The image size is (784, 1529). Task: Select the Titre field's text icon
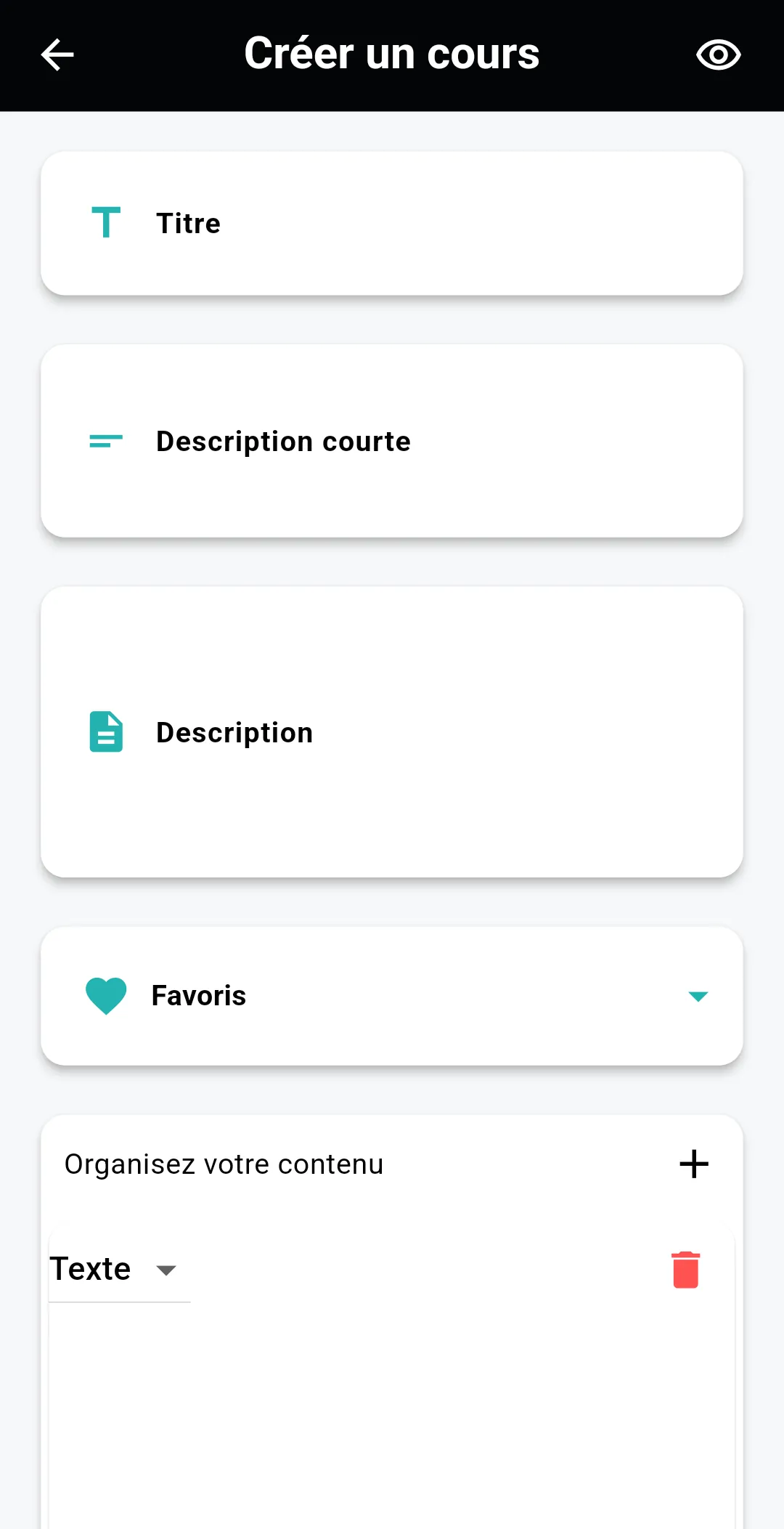(105, 223)
